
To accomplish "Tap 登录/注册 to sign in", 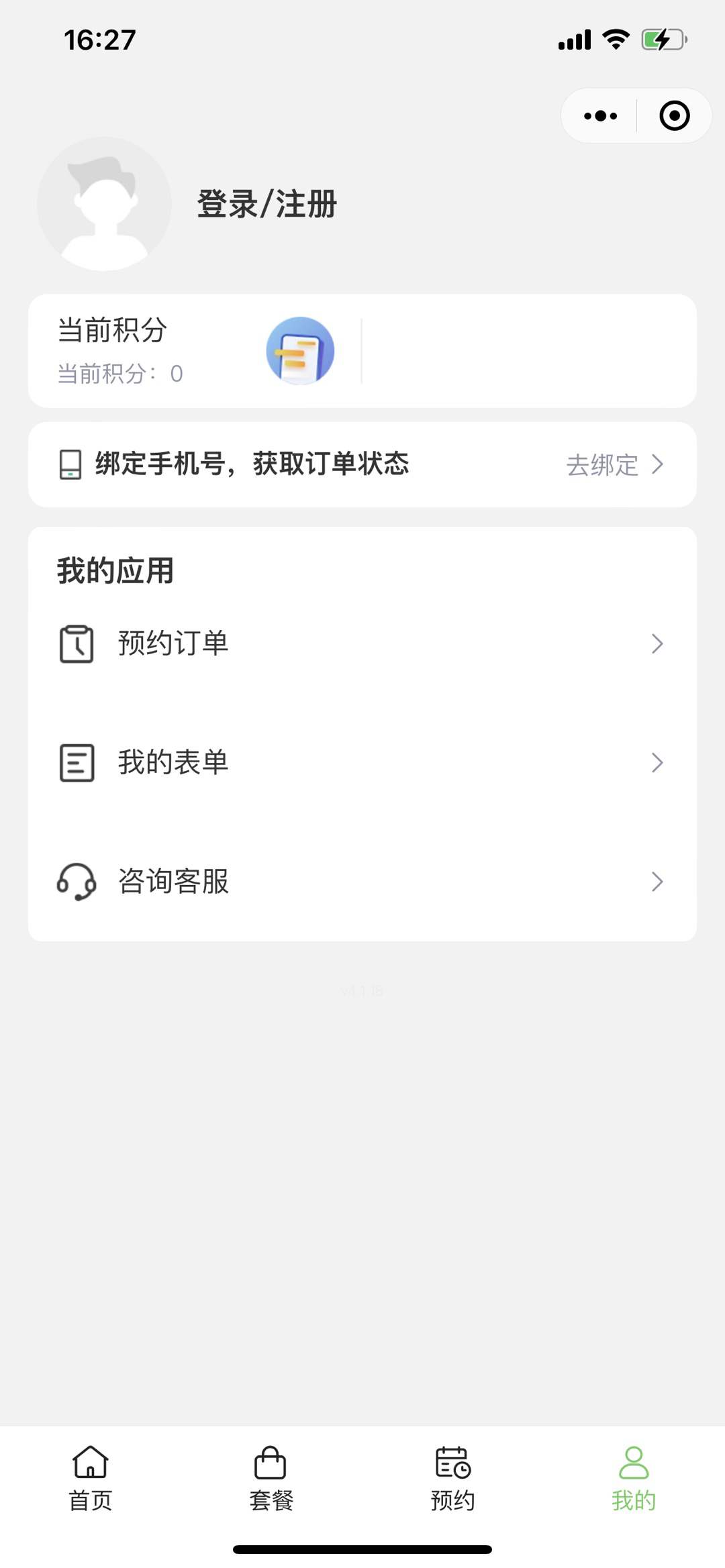I will tap(267, 203).
